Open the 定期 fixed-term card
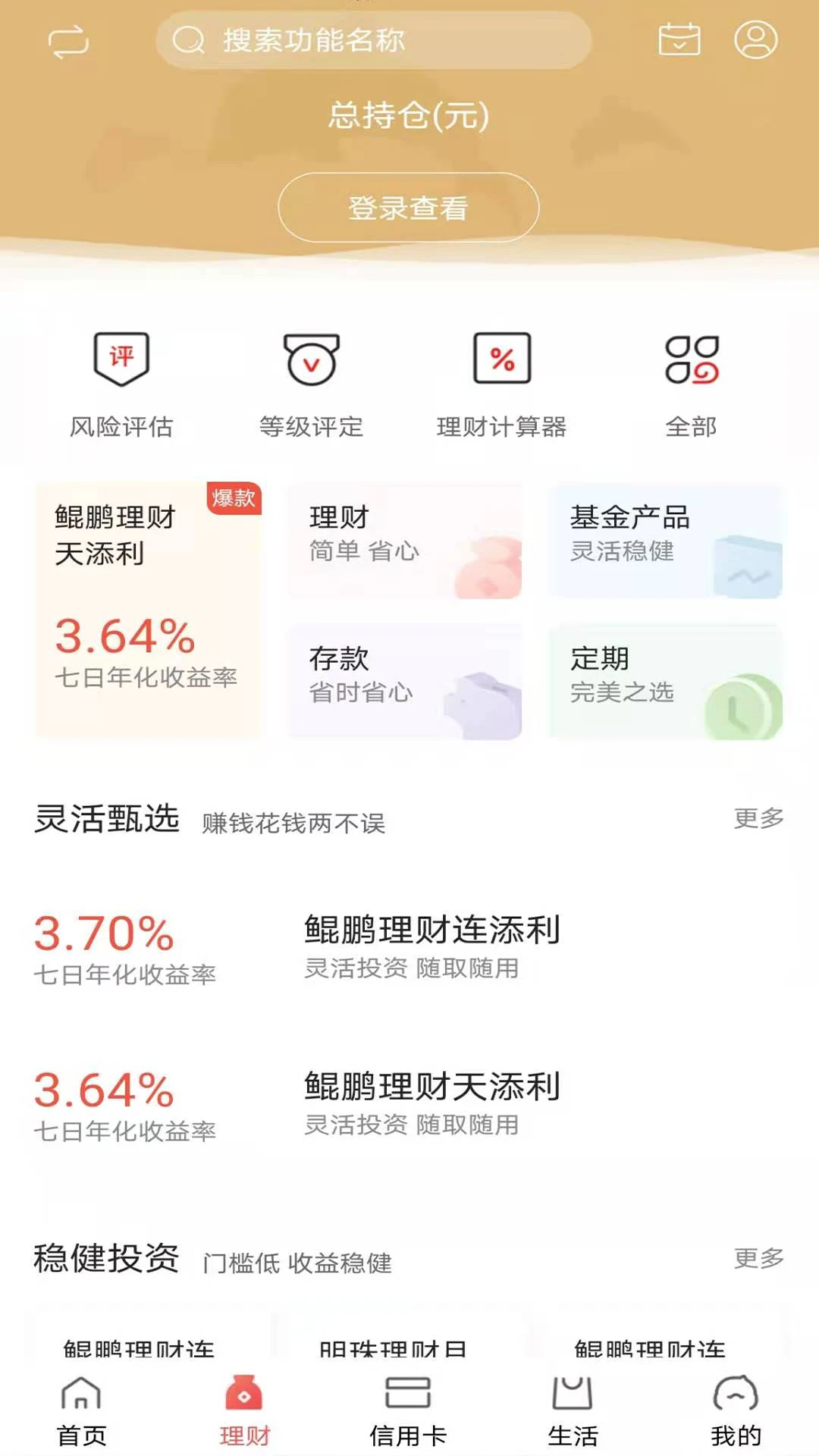The height and width of the screenshot is (1456, 819). click(x=665, y=682)
